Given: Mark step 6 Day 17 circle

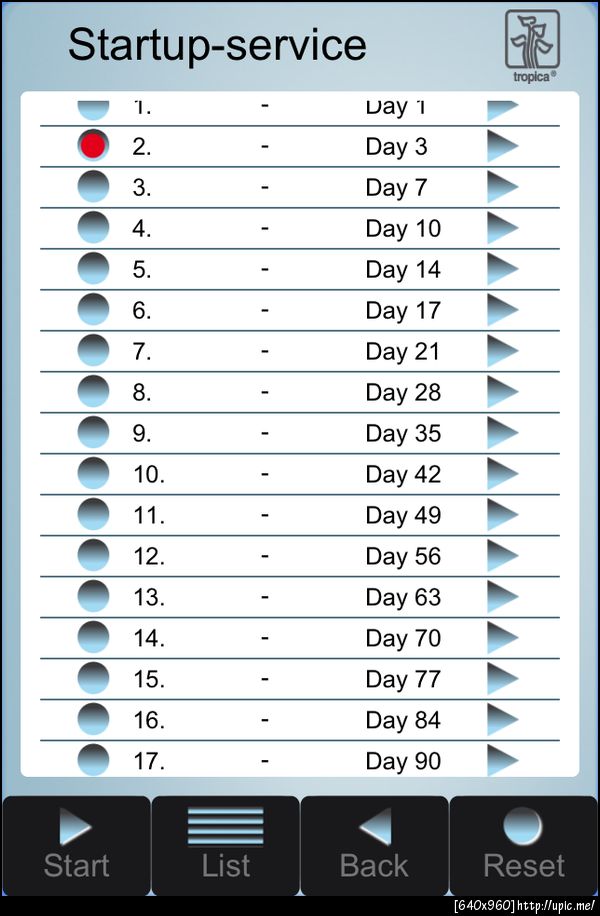Looking at the screenshot, I should coord(93,310).
